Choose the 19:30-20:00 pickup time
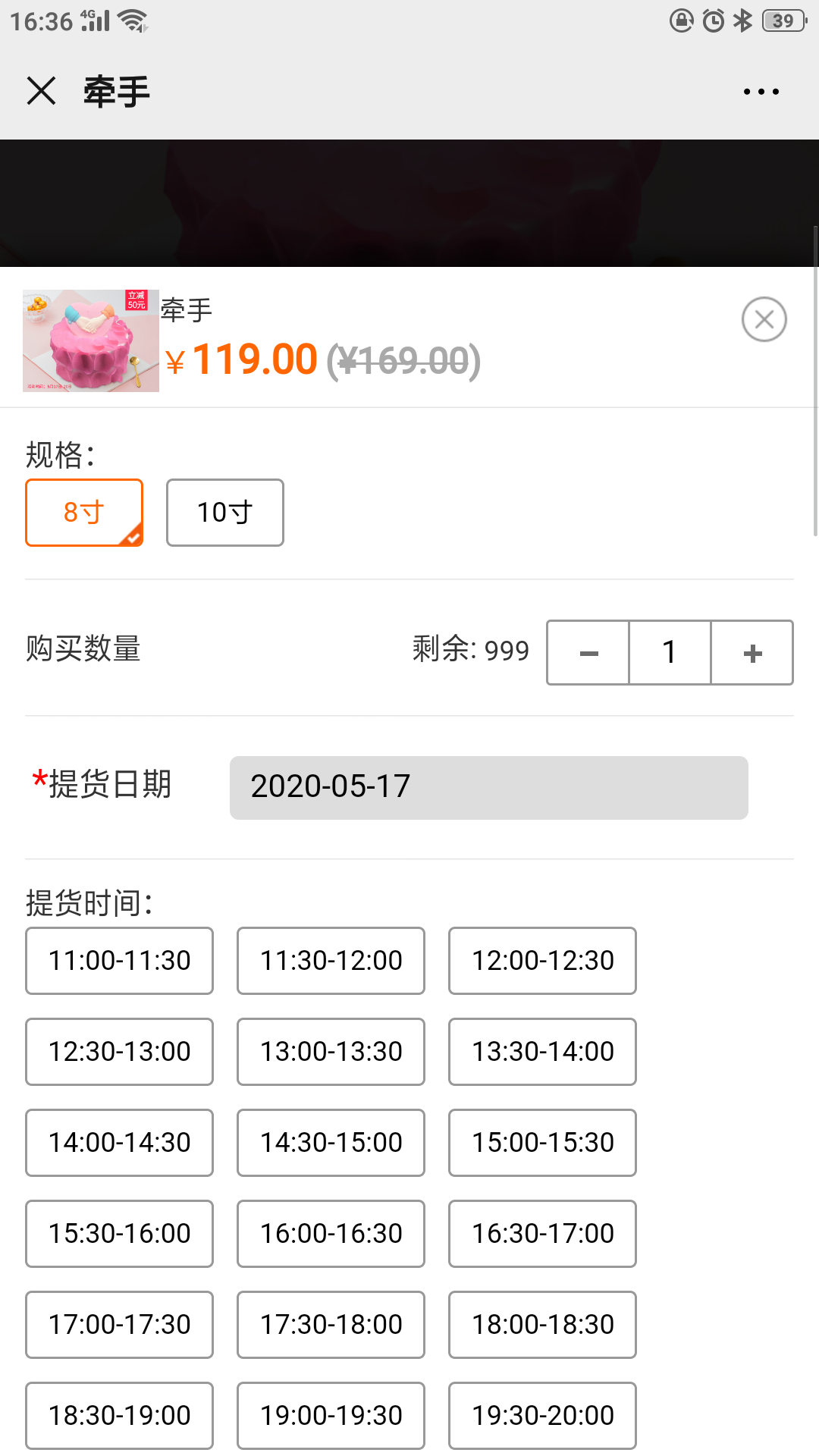The width and height of the screenshot is (819, 1456). (542, 1416)
